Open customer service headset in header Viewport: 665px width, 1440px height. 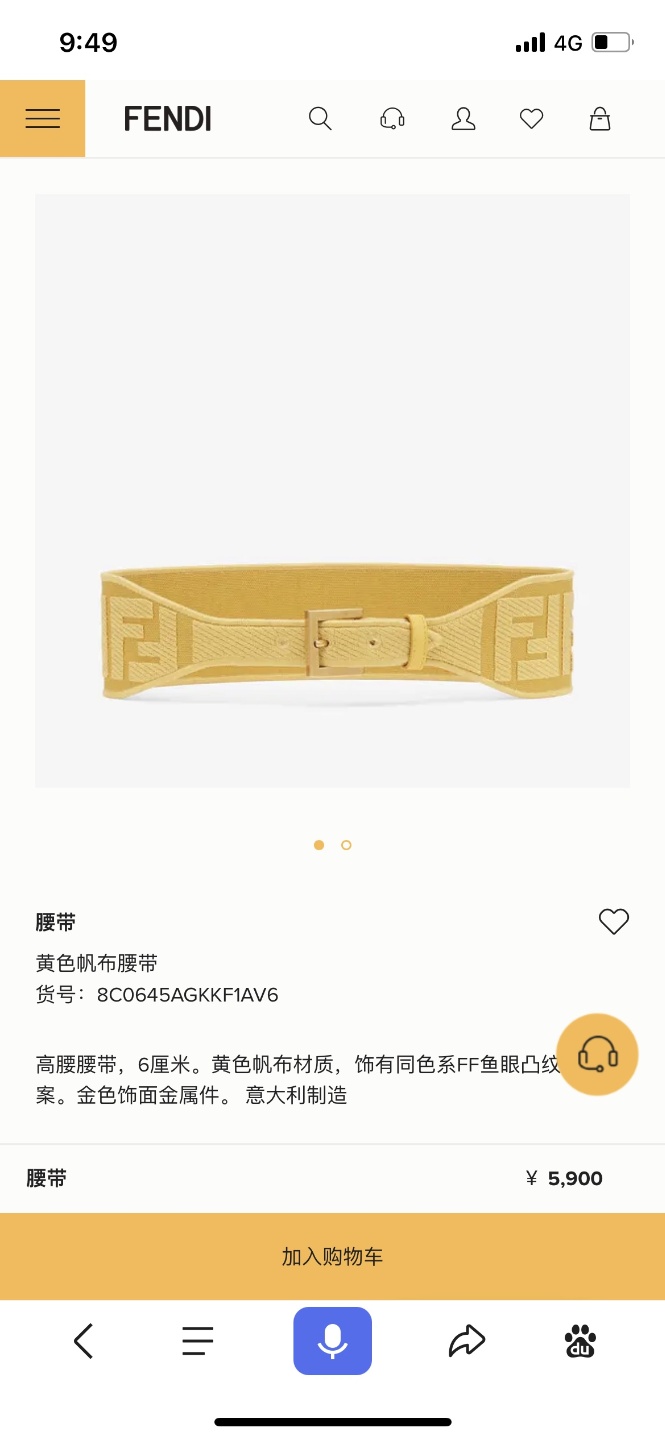[x=392, y=119]
